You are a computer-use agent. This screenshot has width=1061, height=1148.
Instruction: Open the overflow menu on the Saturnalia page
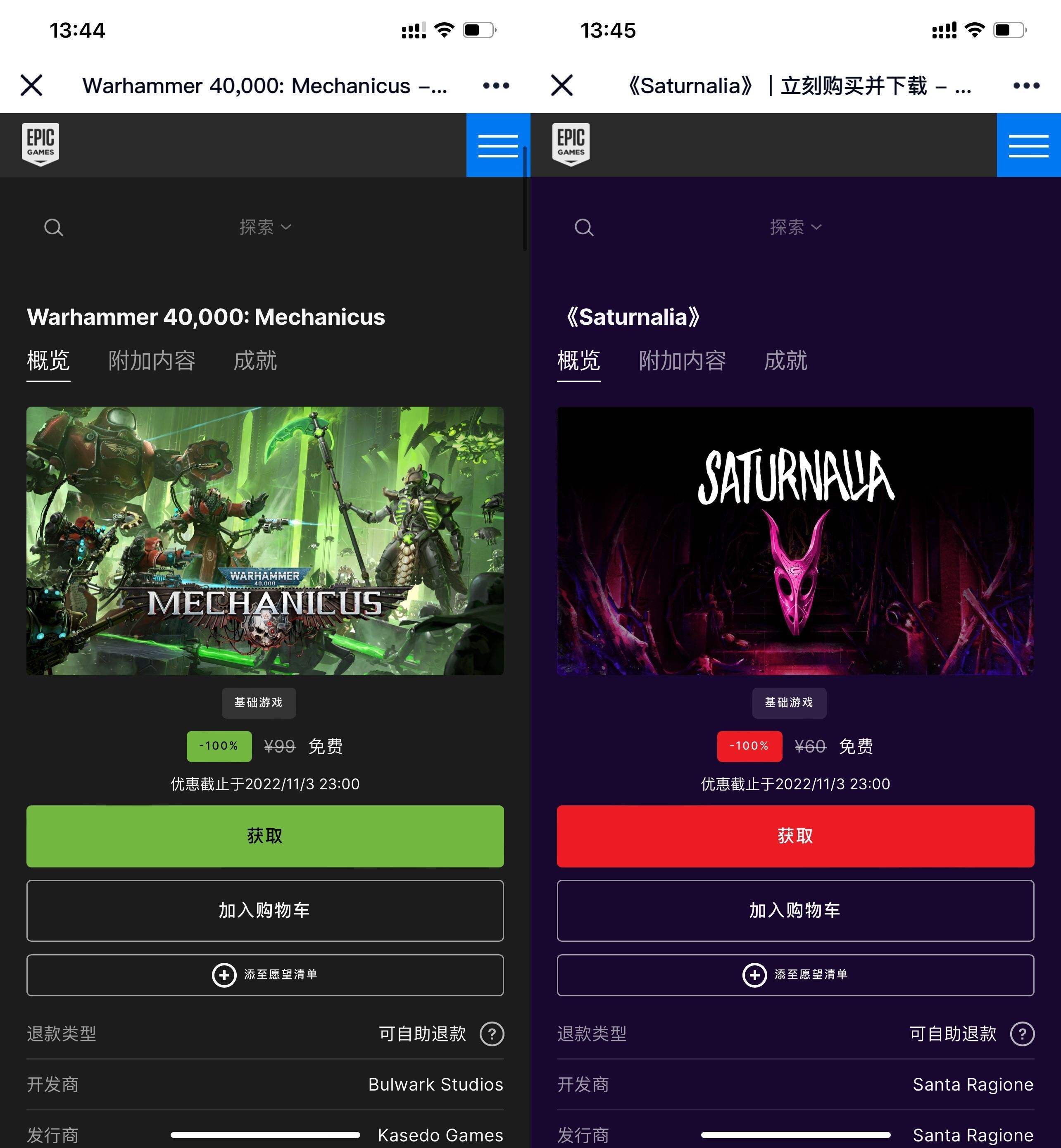[1026, 86]
